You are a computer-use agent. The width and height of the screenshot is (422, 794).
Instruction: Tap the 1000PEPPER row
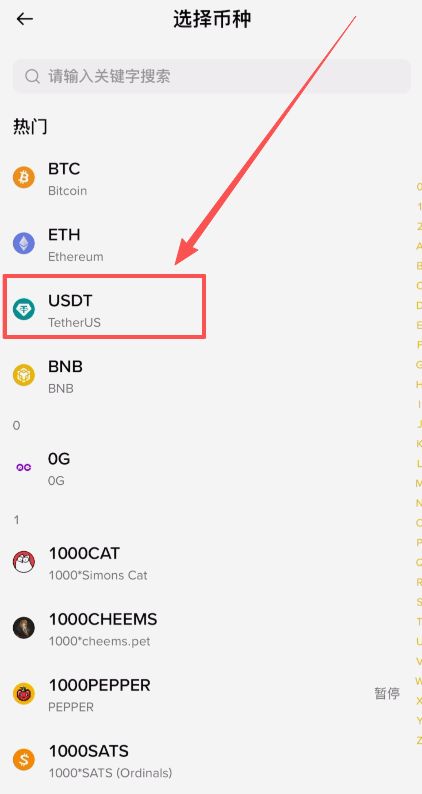point(211,694)
